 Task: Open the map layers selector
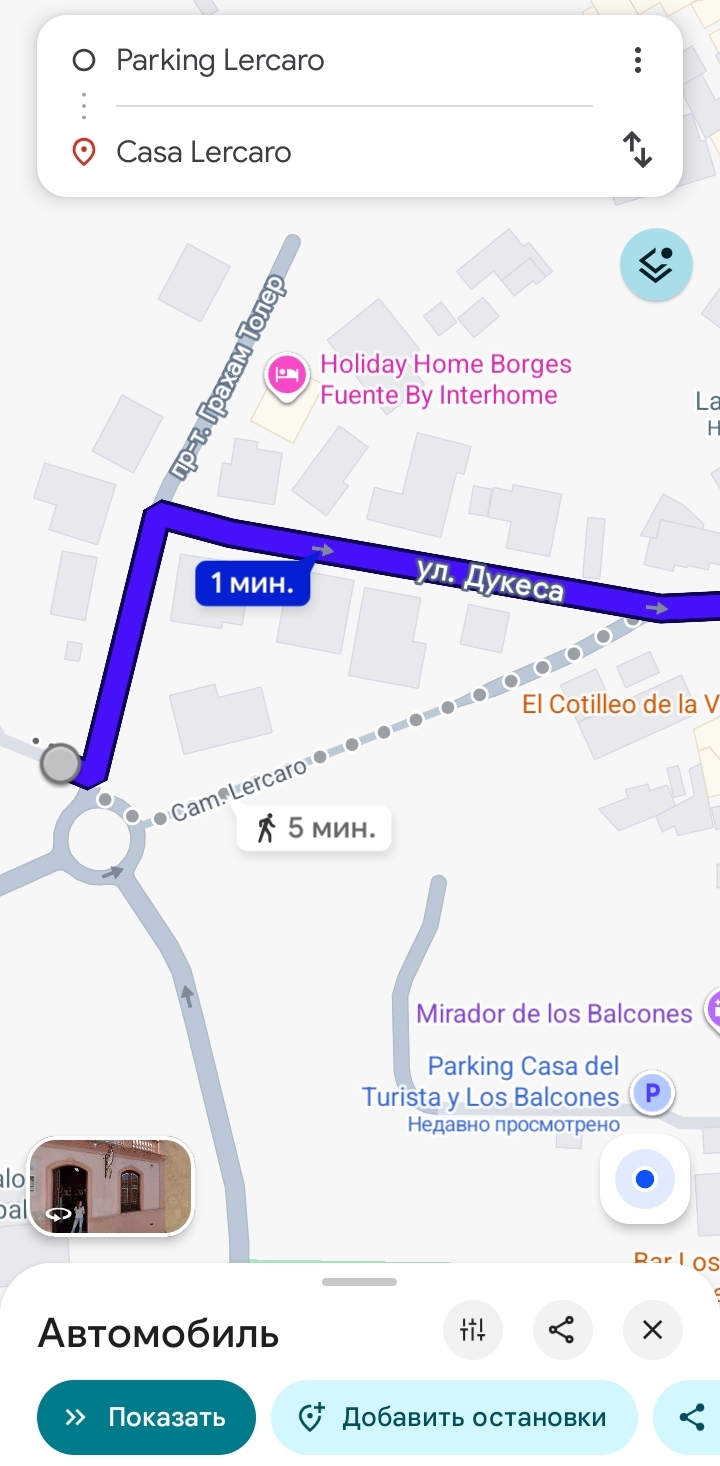(656, 265)
